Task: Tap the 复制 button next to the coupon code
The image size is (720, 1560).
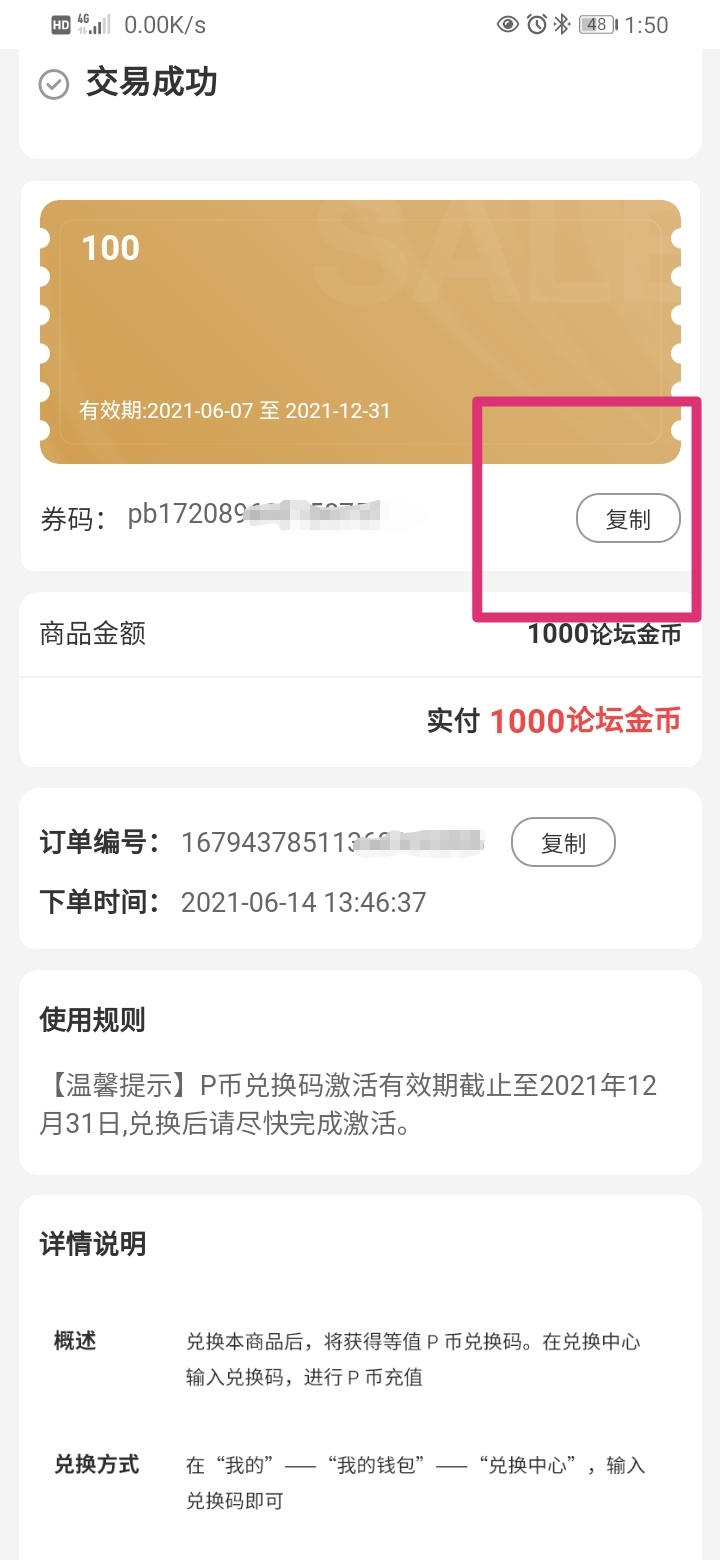Action: (x=628, y=518)
